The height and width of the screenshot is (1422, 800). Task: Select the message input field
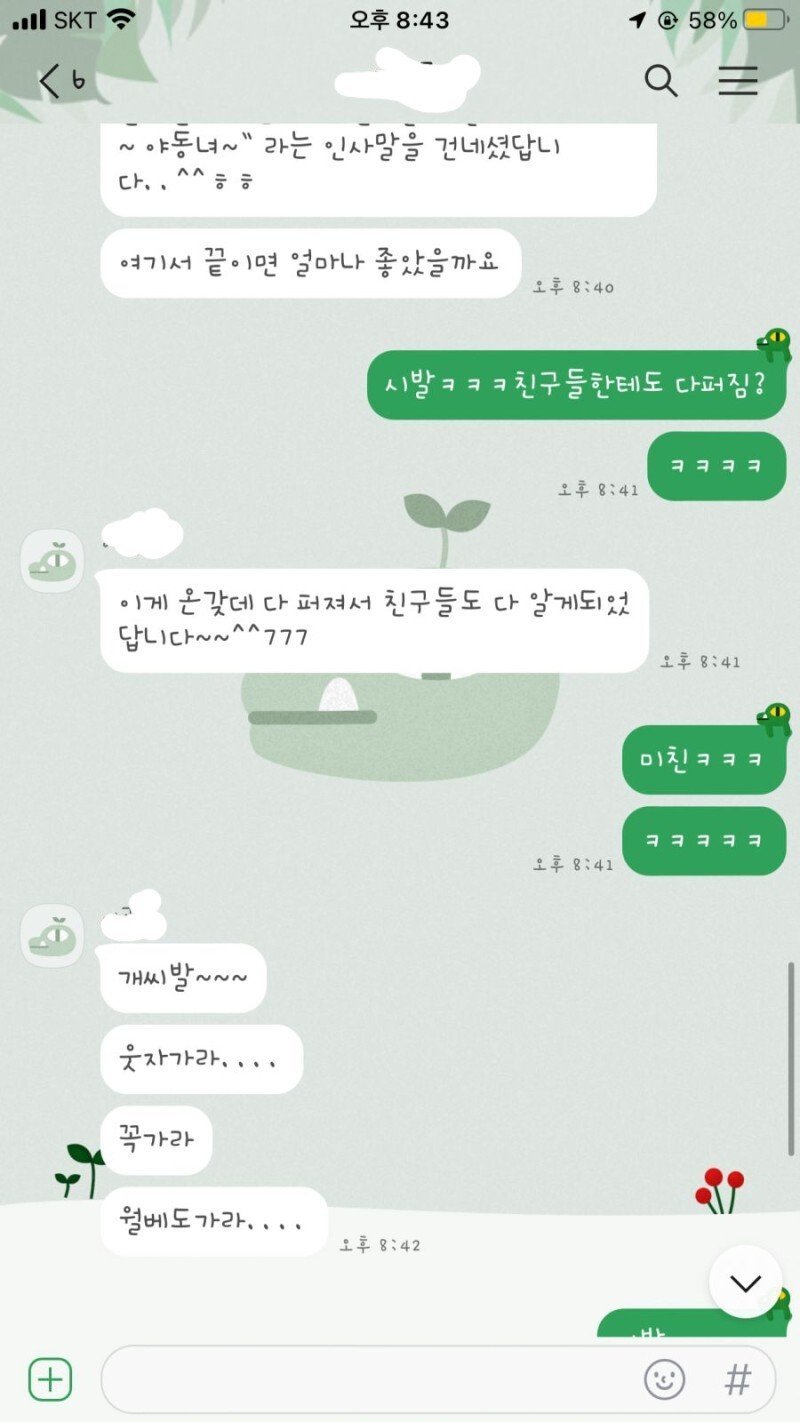[x=380, y=1378]
